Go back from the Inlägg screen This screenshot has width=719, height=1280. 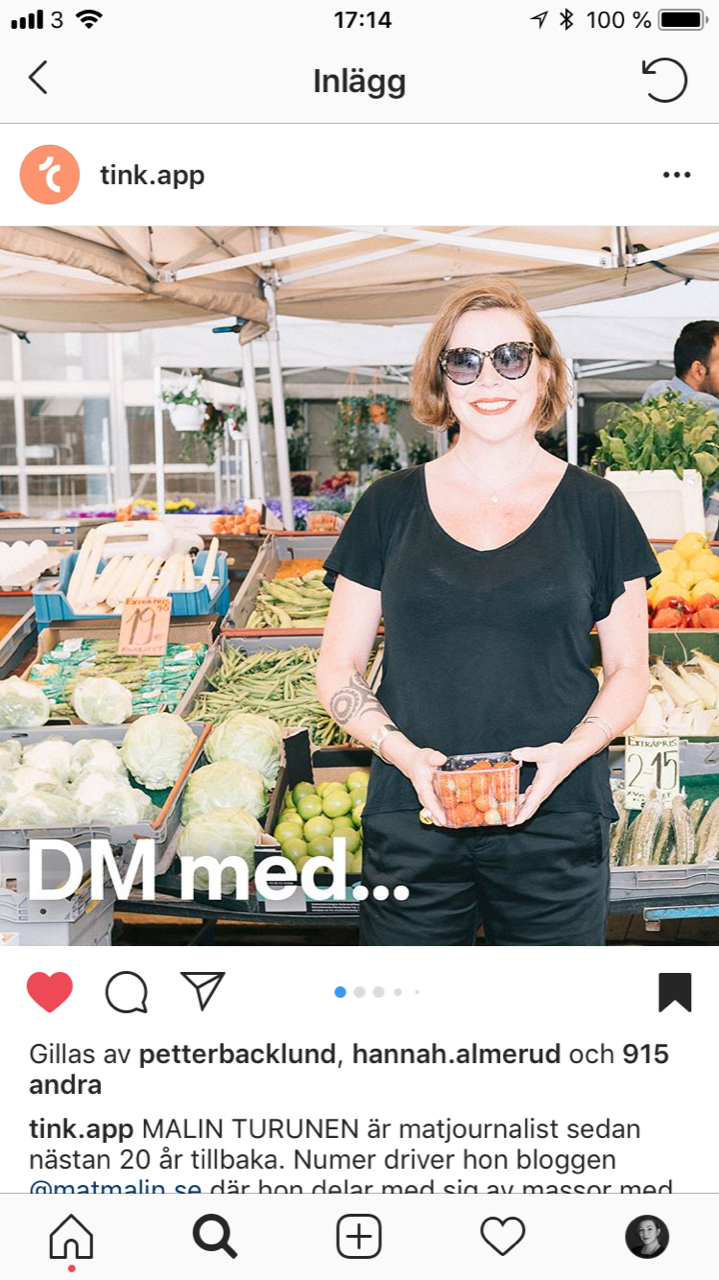pos(38,78)
